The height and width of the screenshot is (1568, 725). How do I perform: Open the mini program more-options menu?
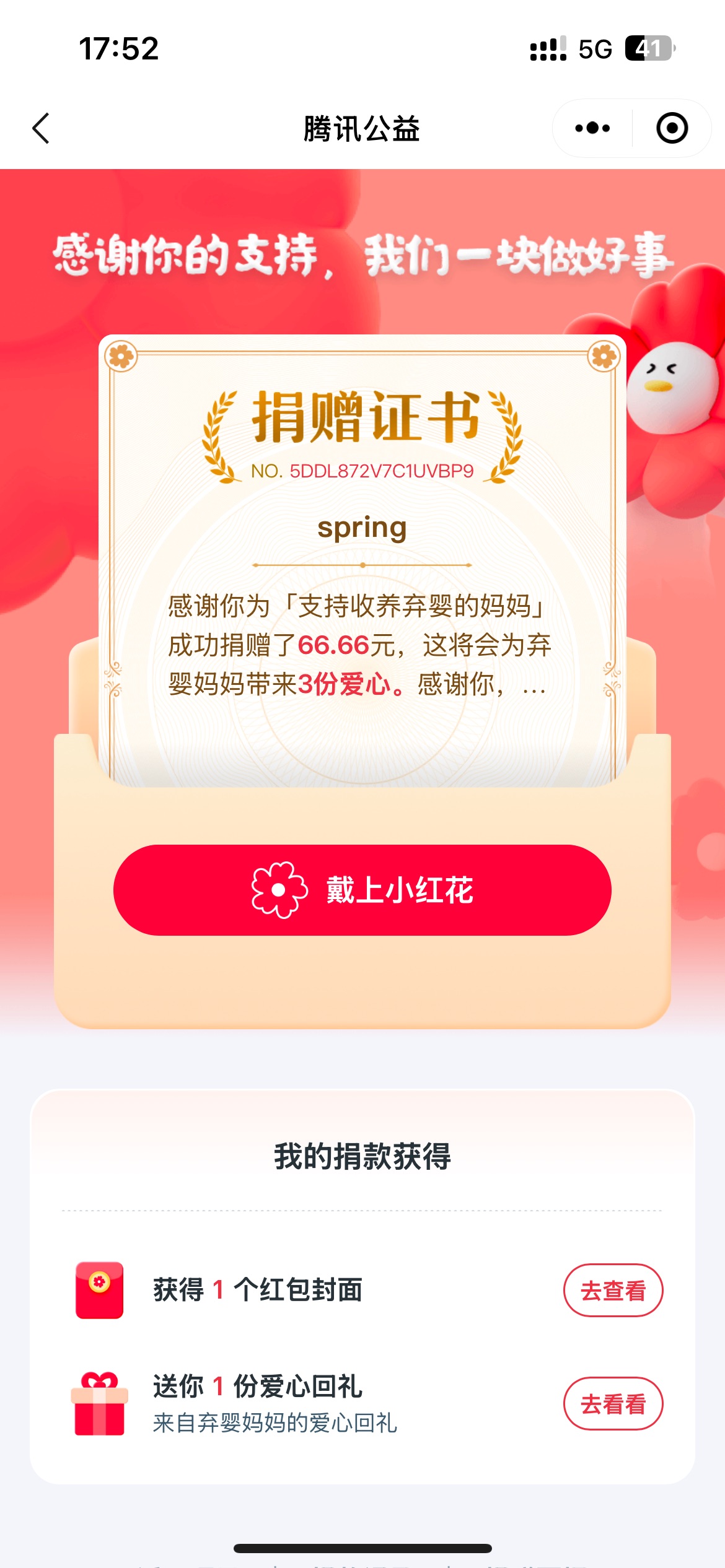pyautogui.click(x=592, y=128)
